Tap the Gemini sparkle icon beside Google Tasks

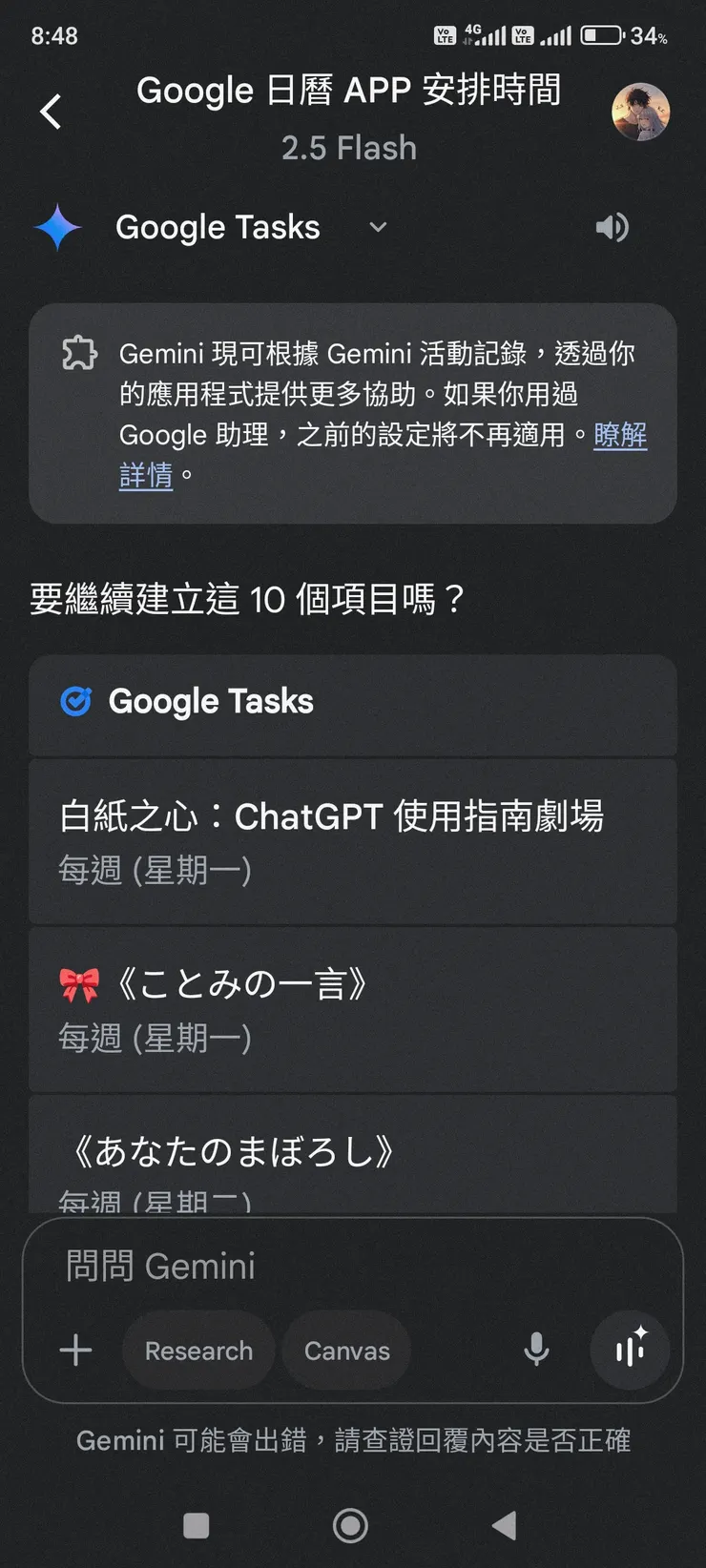(x=57, y=227)
